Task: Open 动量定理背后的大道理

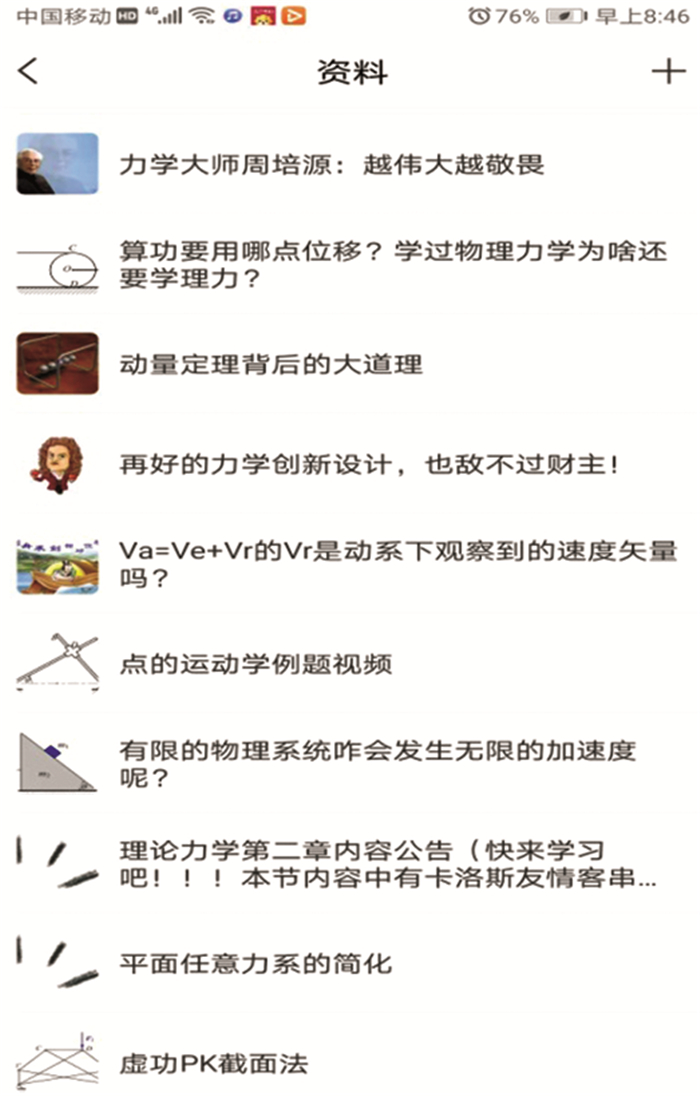Action: (x=271, y=364)
